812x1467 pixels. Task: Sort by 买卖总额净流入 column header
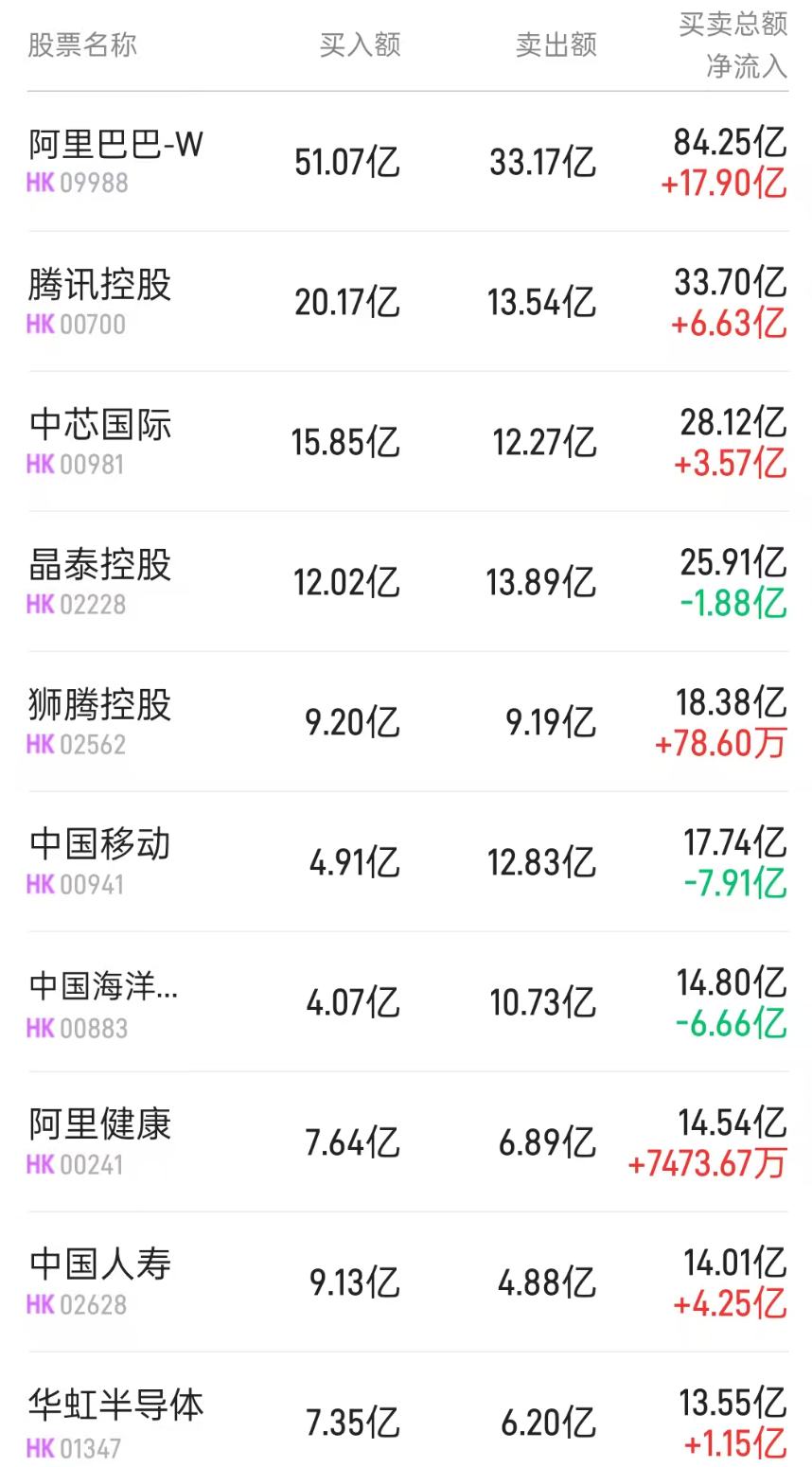(731, 44)
